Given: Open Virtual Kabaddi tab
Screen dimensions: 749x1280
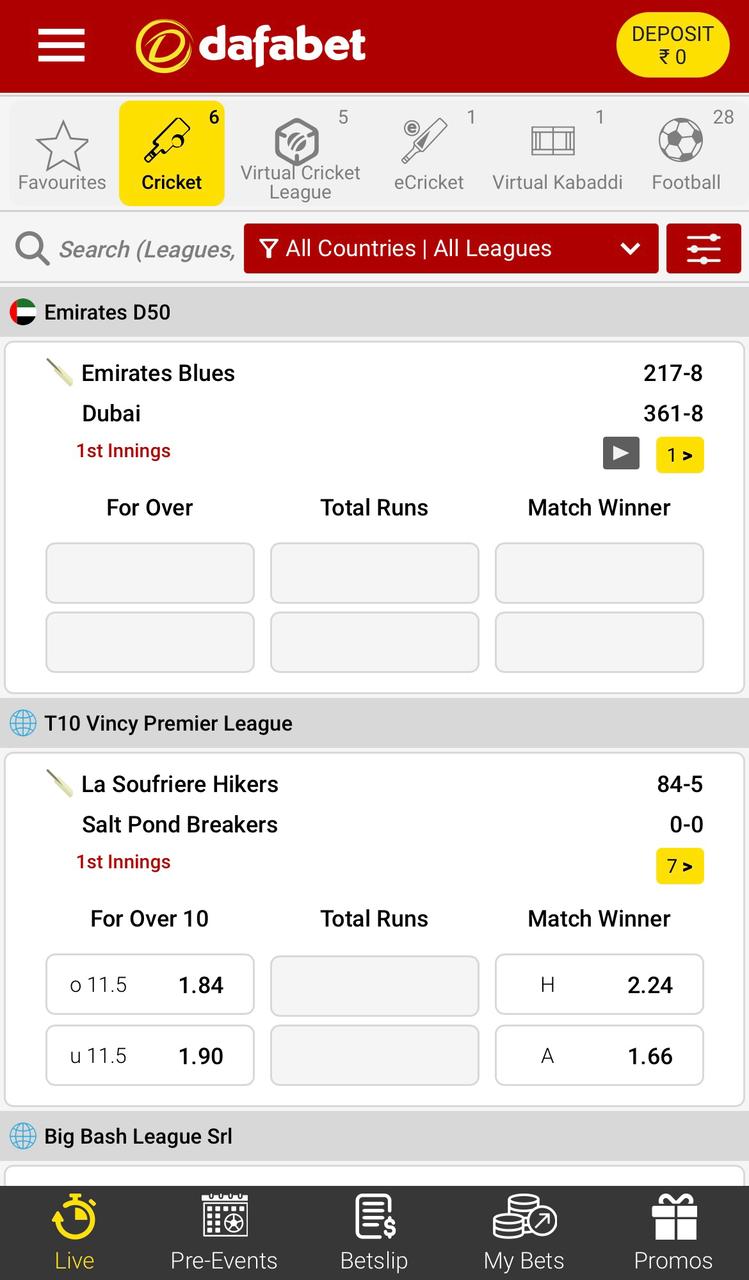Looking at the screenshot, I should (x=557, y=155).
